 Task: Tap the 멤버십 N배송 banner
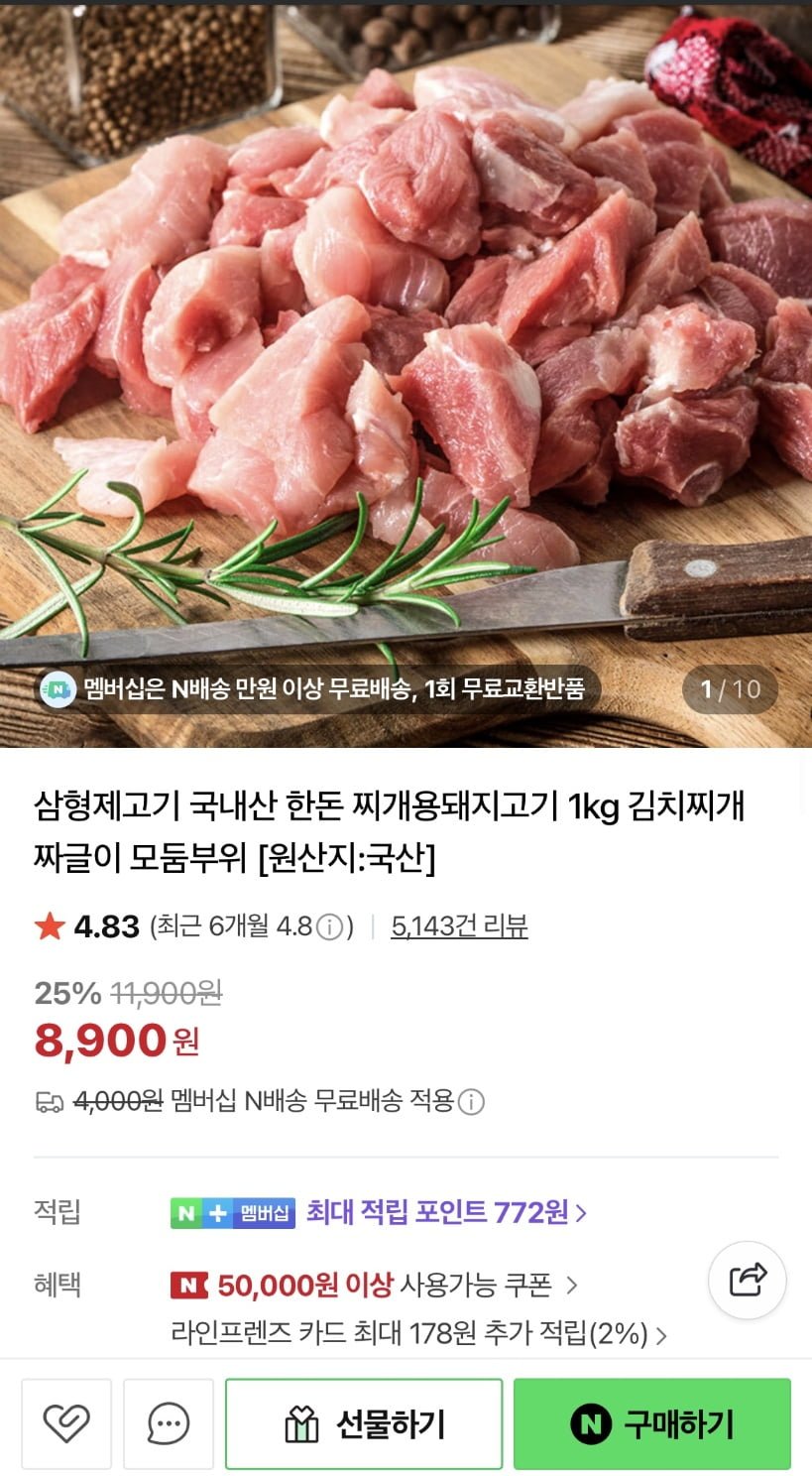tap(312, 688)
